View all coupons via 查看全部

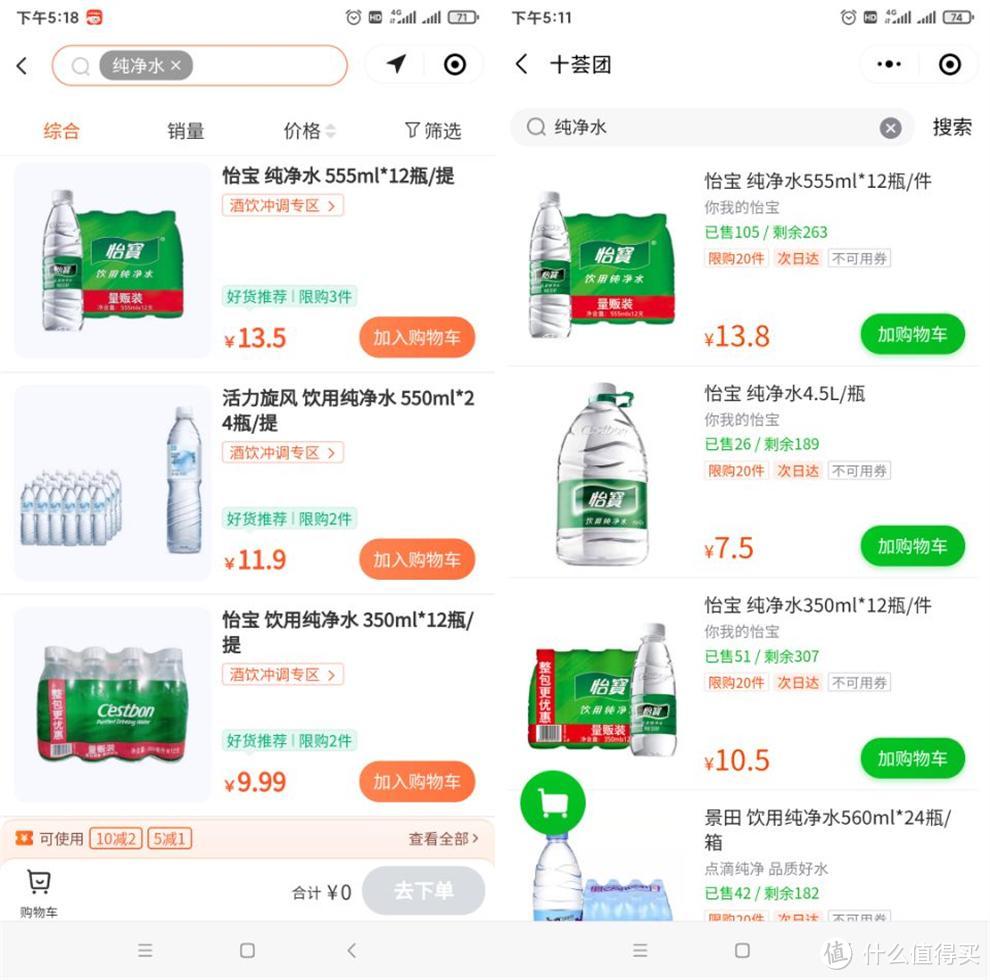click(443, 838)
